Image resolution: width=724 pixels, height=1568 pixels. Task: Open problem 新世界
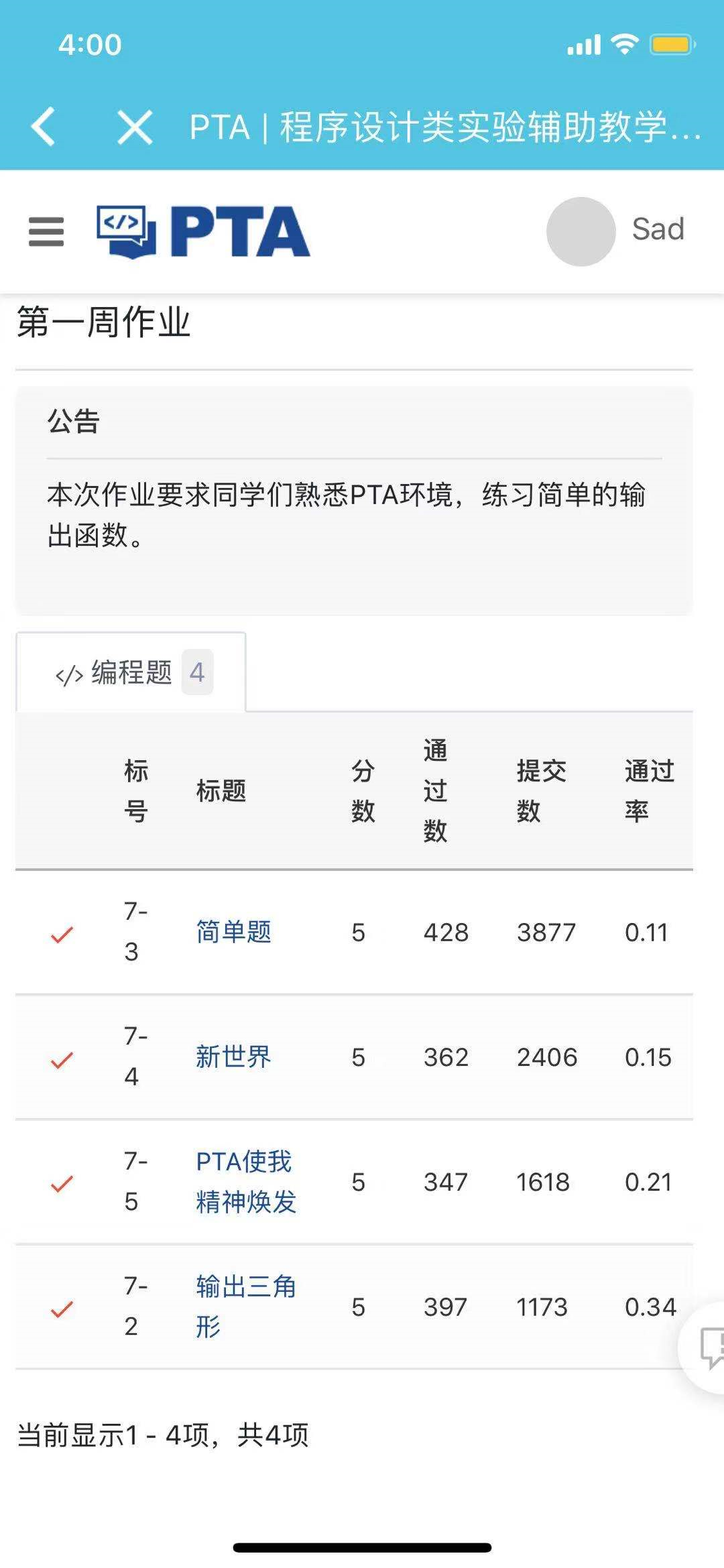point(233,1057)
